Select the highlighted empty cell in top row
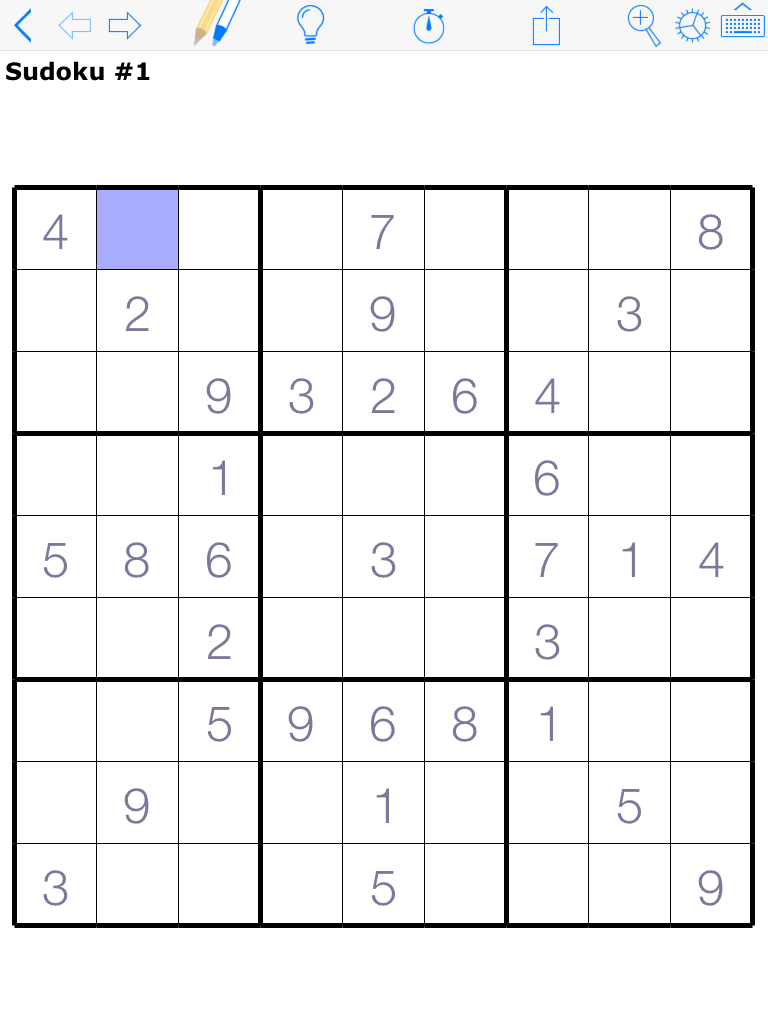Viewport: 768px width, 1024px height. click(138, 229)
